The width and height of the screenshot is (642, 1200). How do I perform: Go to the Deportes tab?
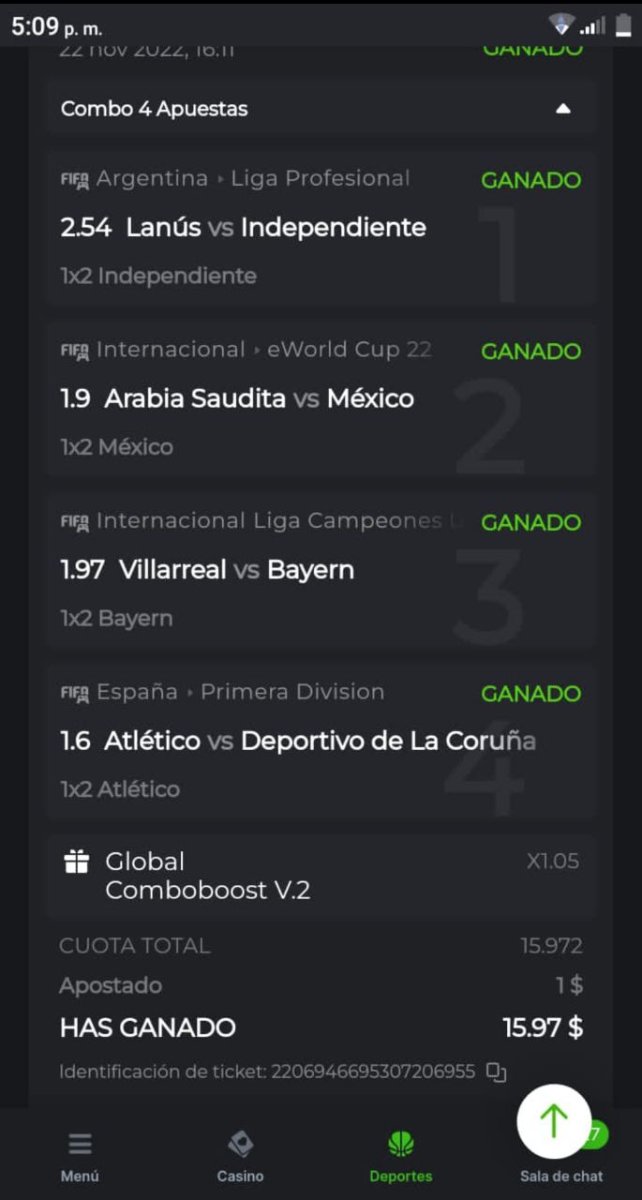click(401, 1157)
